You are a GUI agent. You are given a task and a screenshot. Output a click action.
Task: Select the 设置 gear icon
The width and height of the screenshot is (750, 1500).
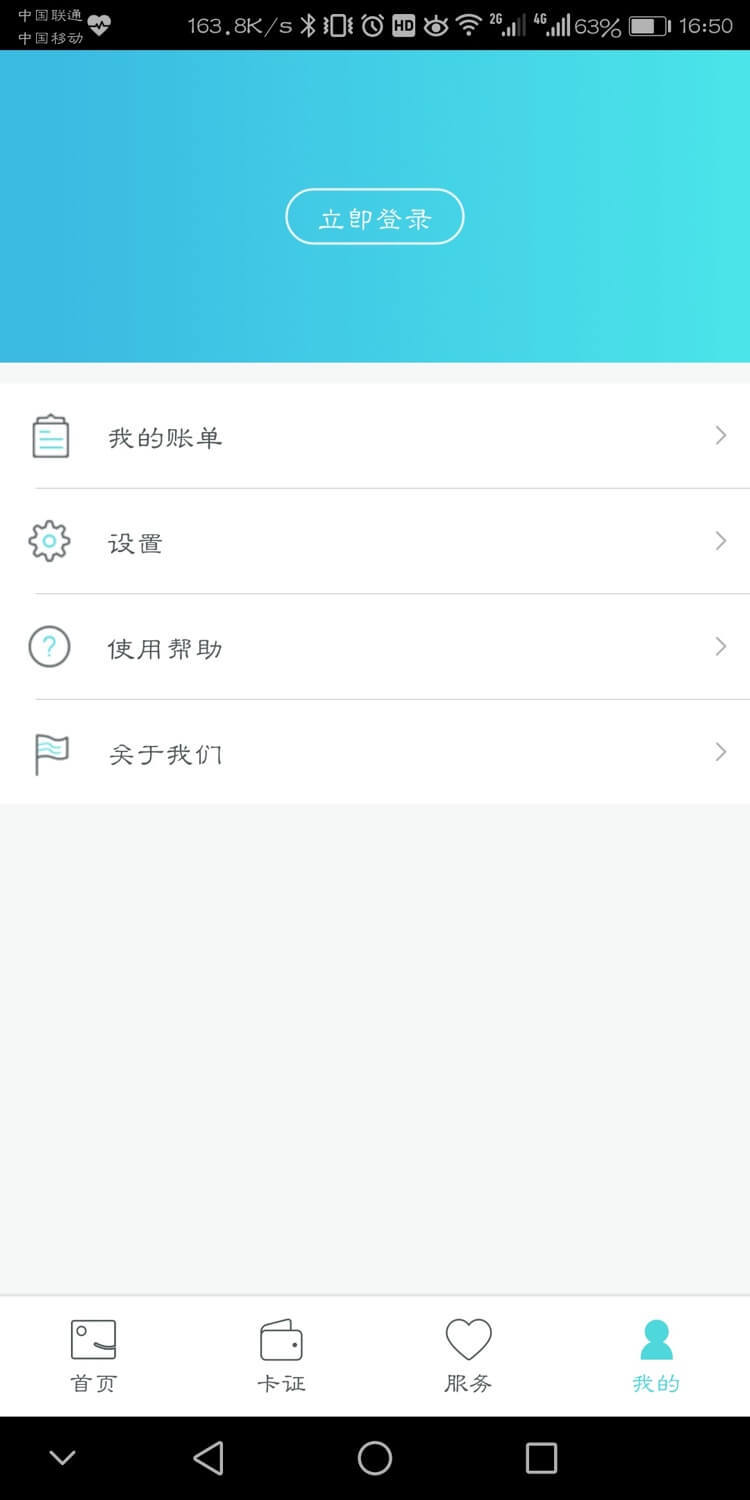[x=50, y=541]
